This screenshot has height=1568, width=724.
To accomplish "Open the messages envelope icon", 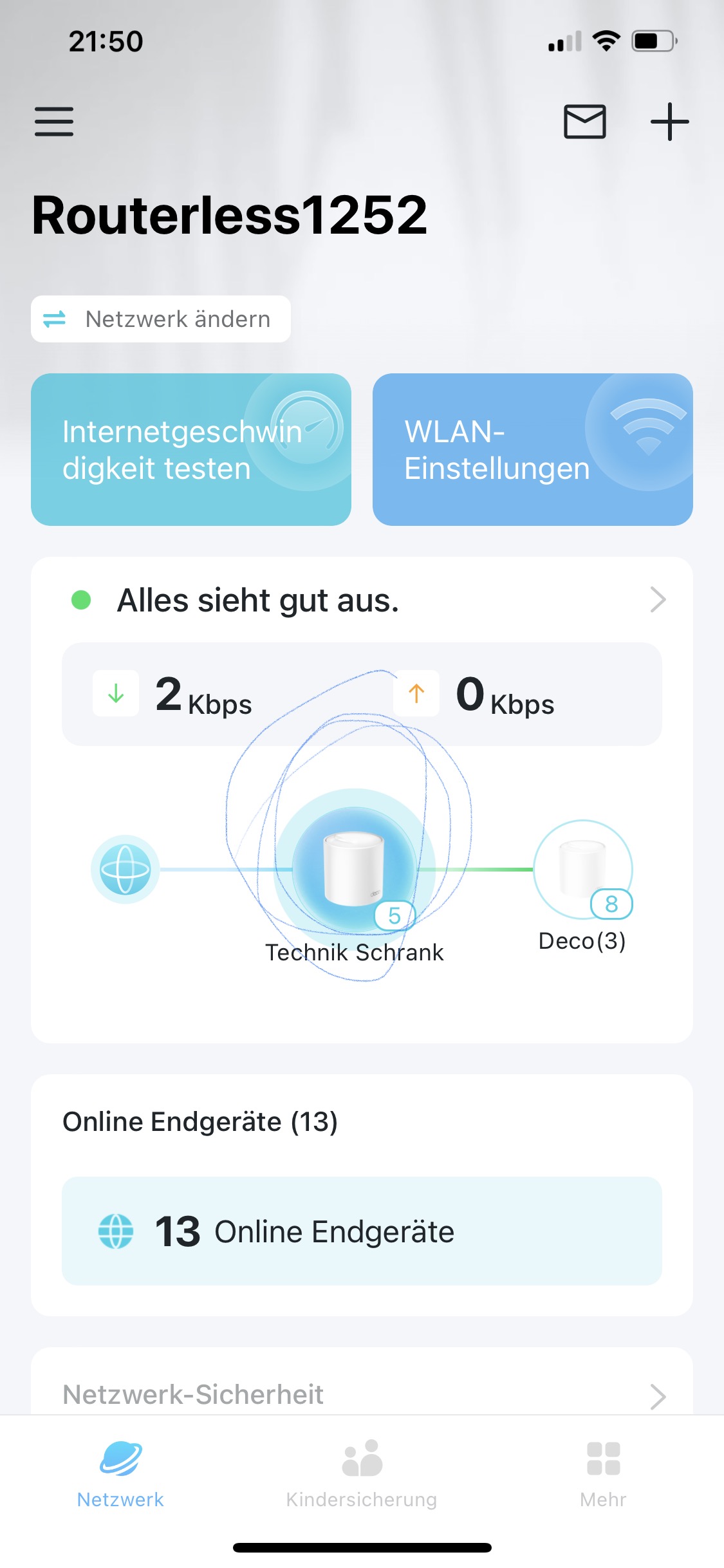I will click(584, 122).
